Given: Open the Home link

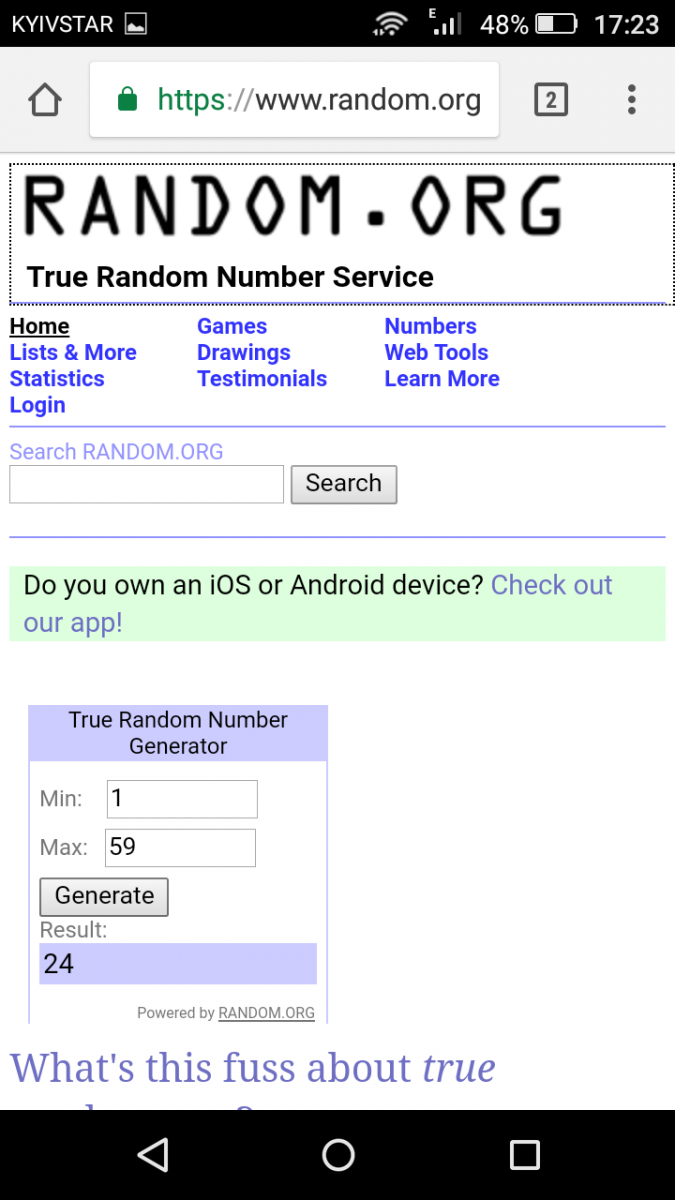Looking at the screenshot, I should click(39, 326).
